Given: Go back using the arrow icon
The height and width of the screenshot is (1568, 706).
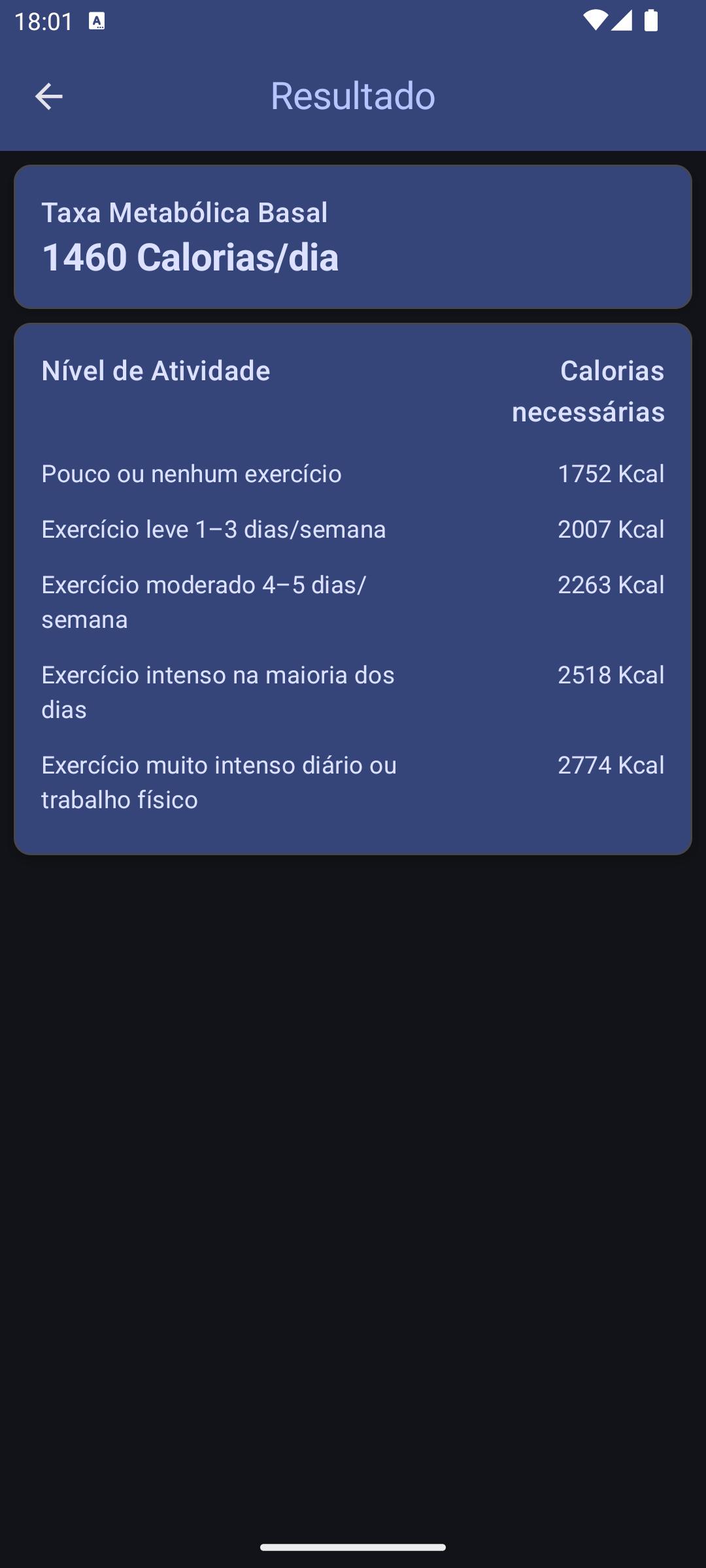Looking at the screenshot, I should click(x=48, y=97).
